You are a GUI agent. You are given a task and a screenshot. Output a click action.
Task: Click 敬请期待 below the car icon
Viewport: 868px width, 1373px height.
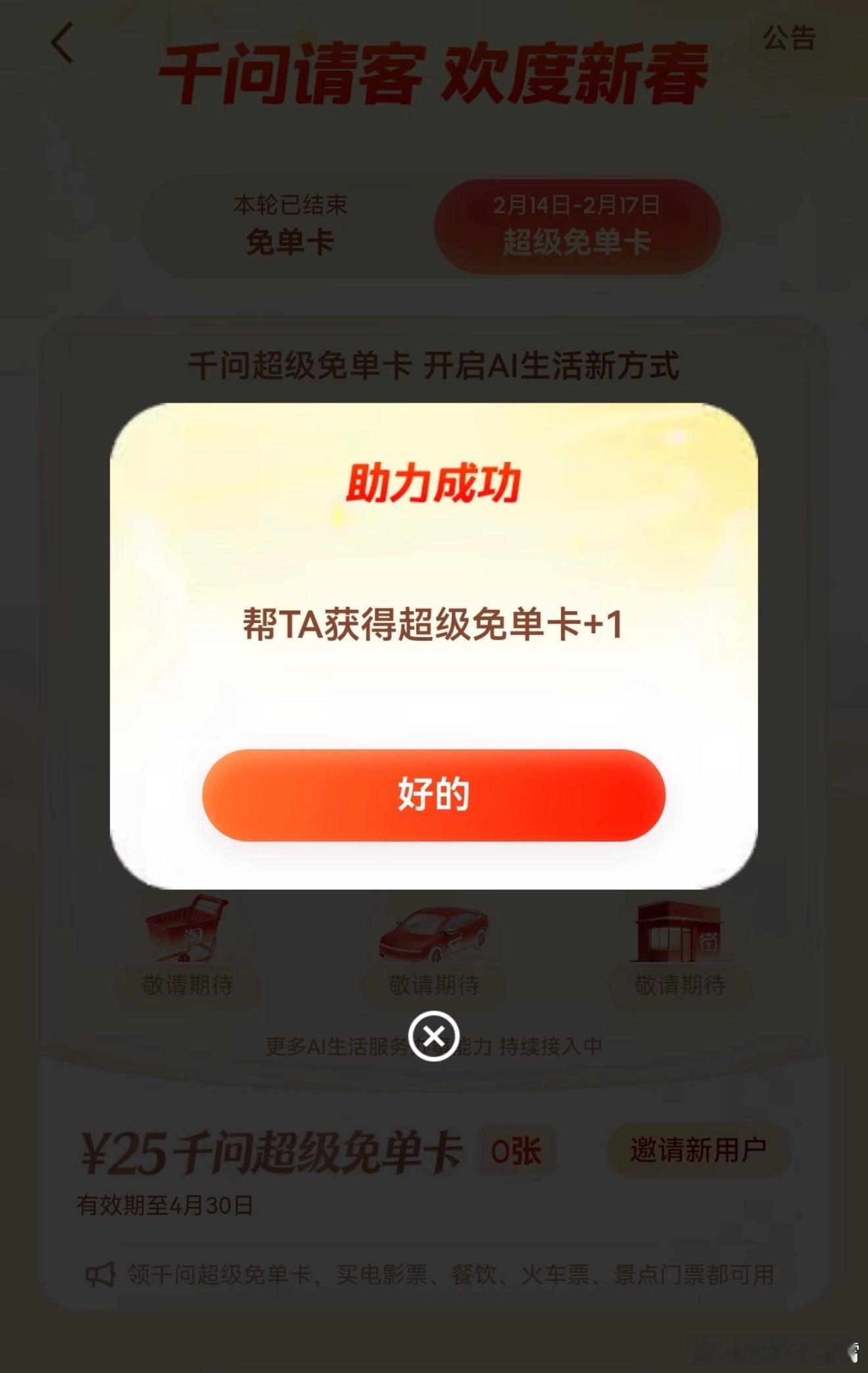point(435,985)
